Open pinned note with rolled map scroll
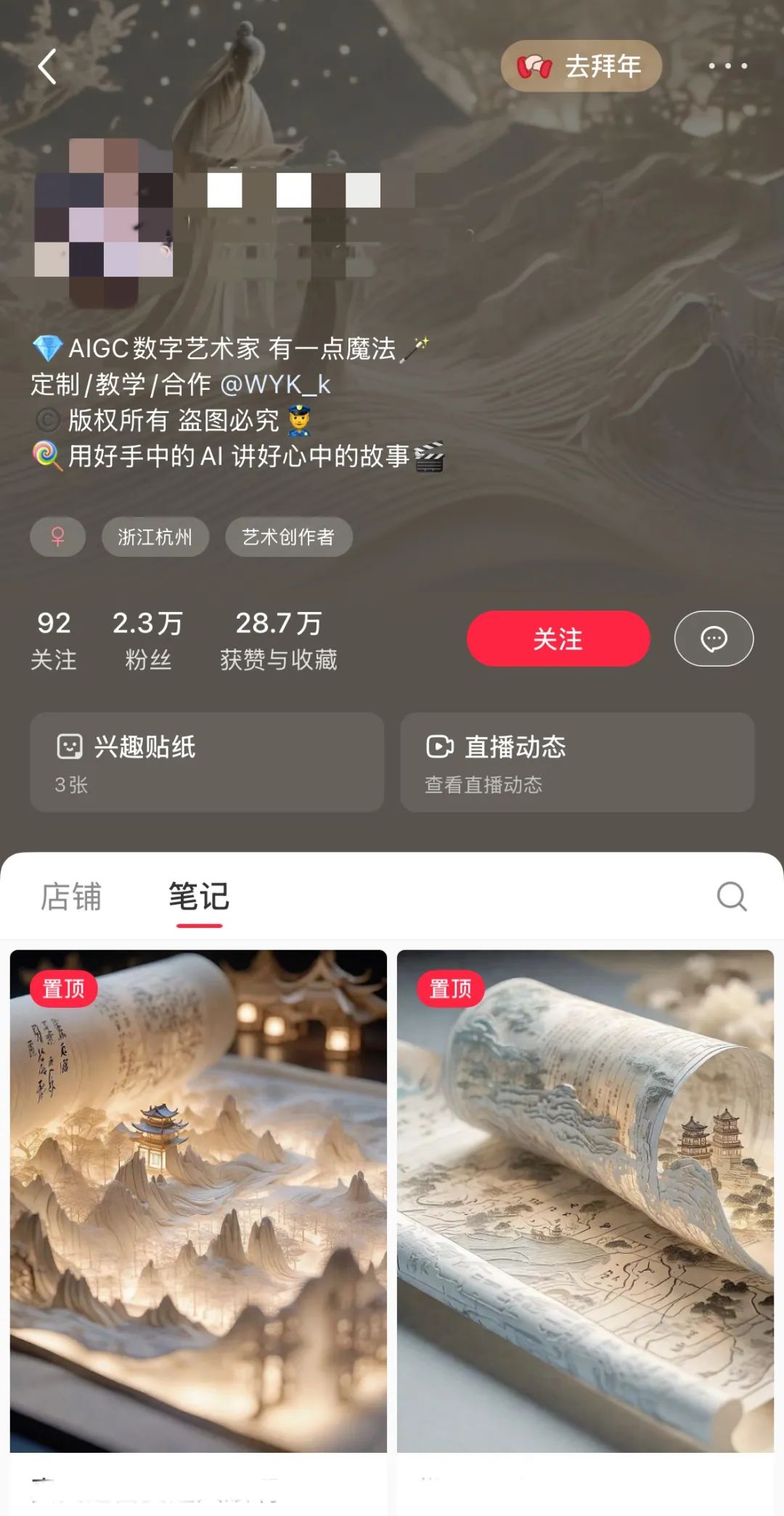This screenshot has width=784, height=1516. (x=585, y=1201)
